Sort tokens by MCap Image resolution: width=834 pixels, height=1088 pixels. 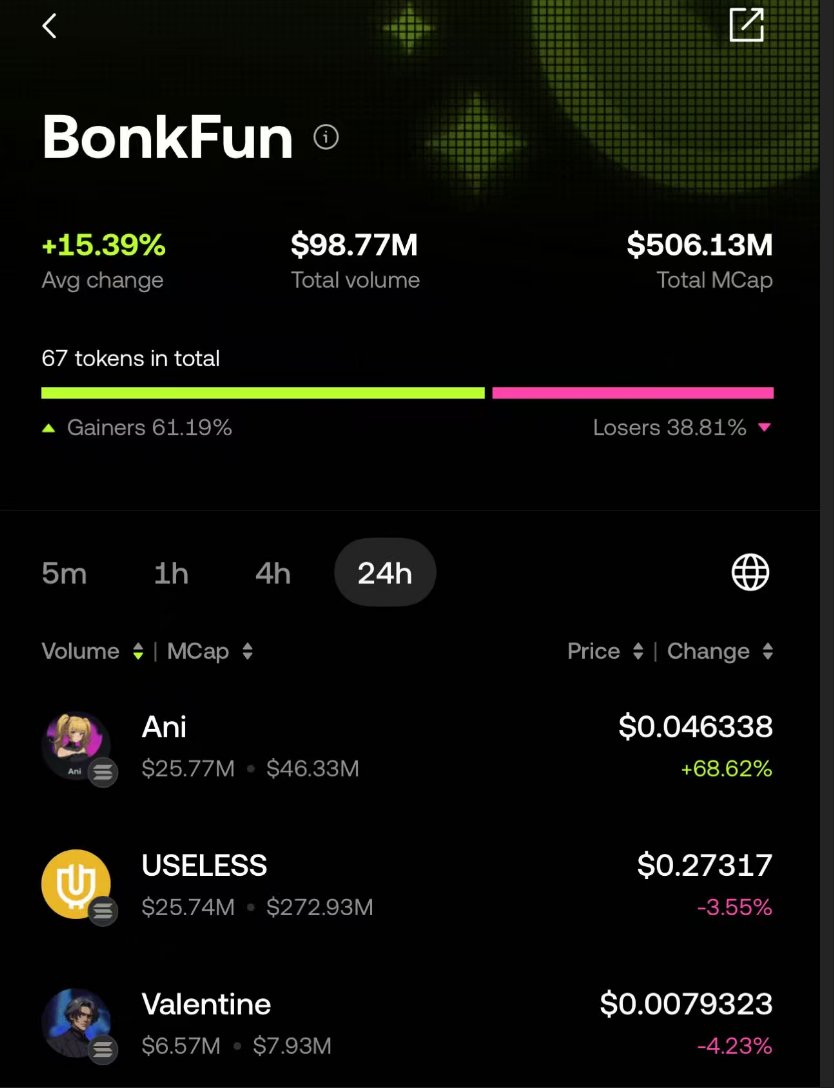(x=209, y=651)
